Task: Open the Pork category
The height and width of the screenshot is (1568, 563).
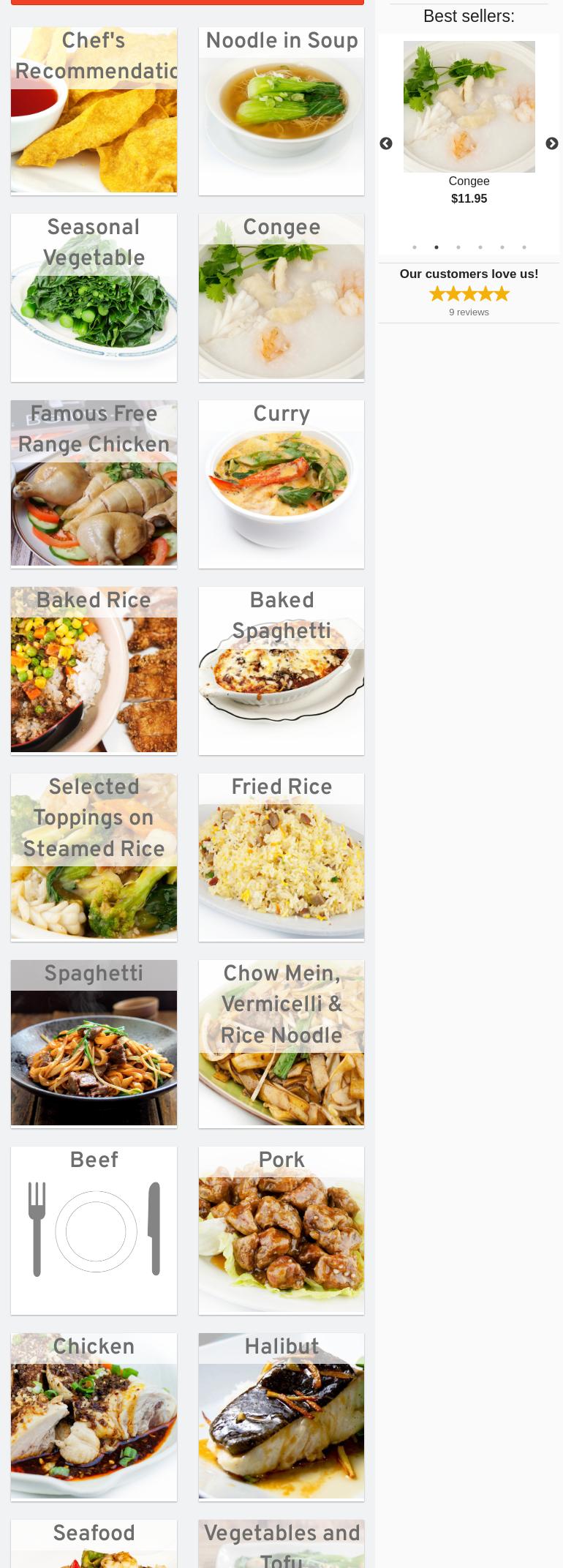Action: [x=281, y=1231]
